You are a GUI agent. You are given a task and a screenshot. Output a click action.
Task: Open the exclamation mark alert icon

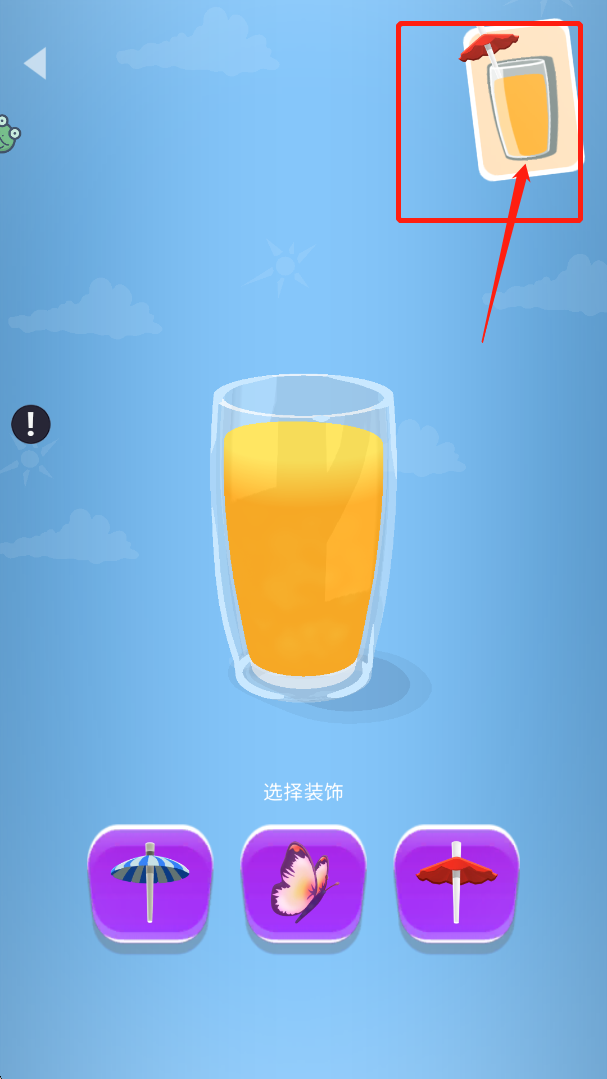[31, 424]
